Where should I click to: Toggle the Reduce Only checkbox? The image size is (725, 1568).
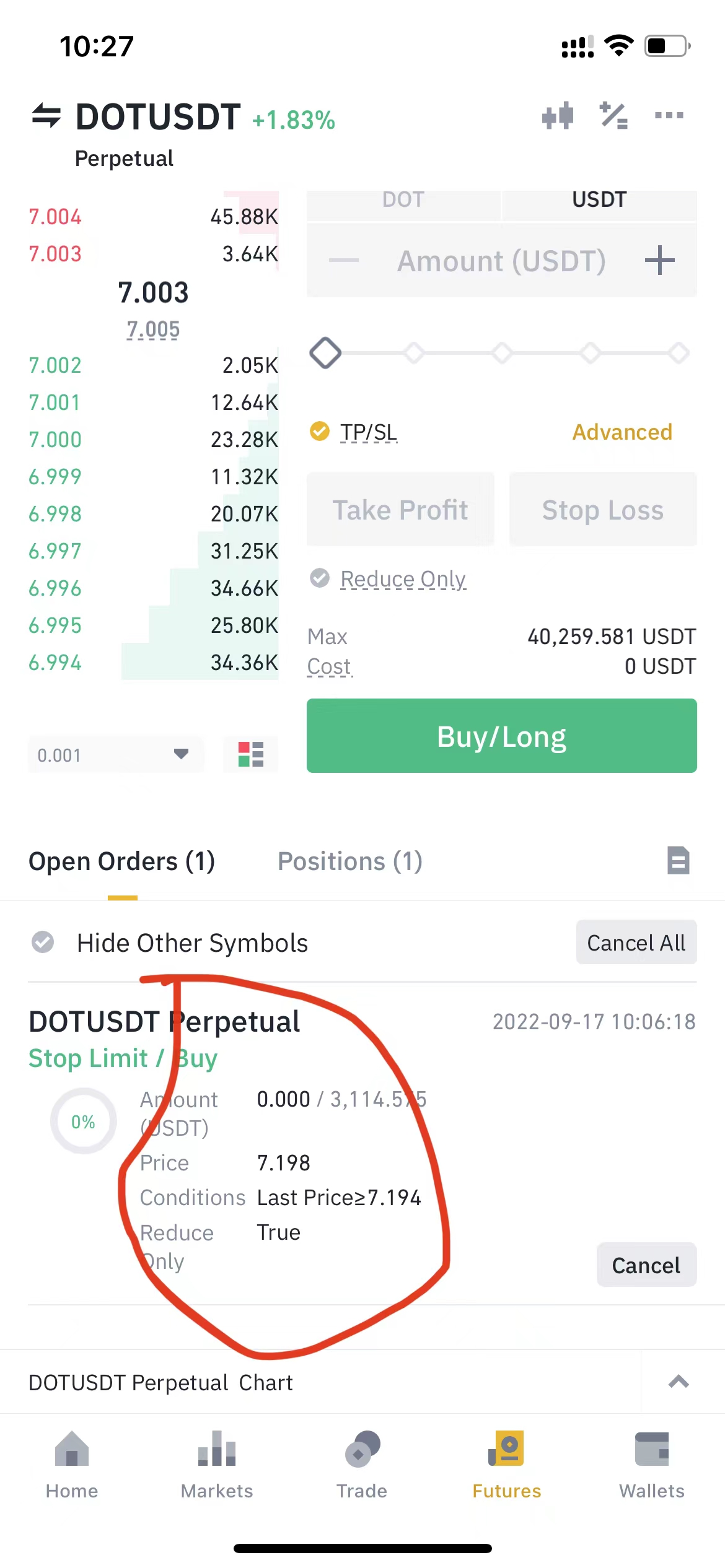(x=320, y=578)
